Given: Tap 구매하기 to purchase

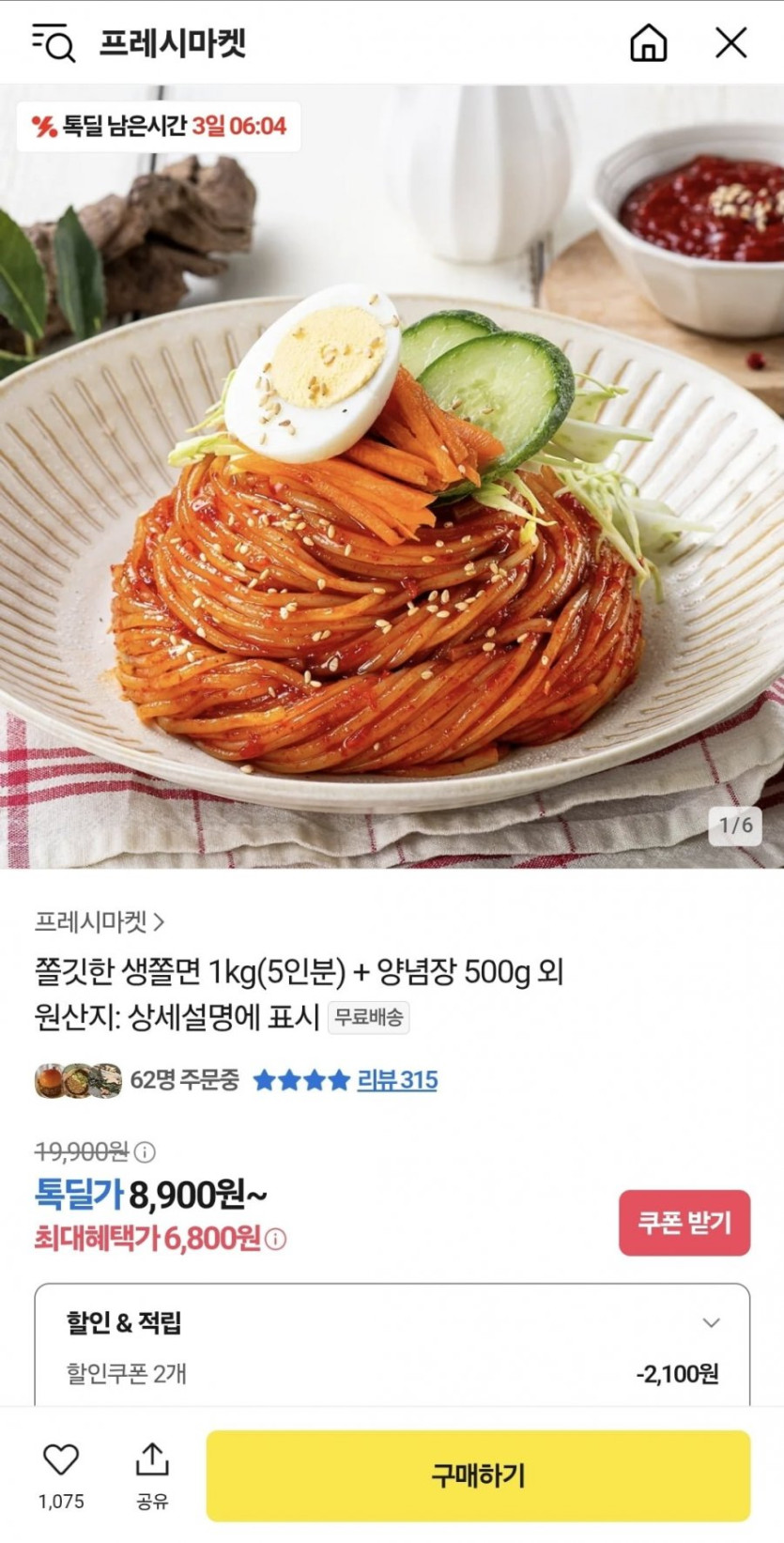Looking at the screenshot, I should pos(478,1474).
